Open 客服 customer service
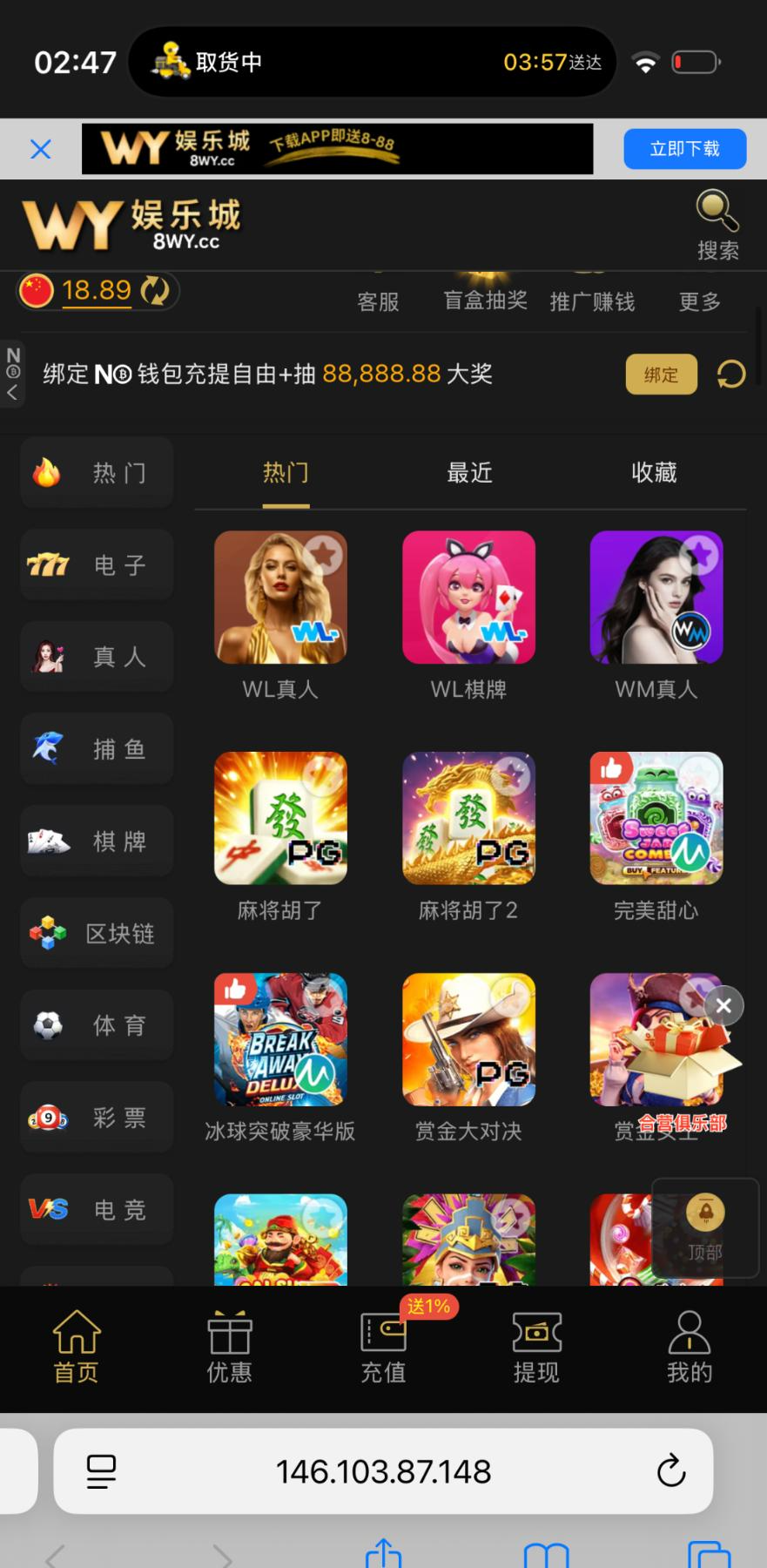767x1568 pixels. [x=378, y=301]
